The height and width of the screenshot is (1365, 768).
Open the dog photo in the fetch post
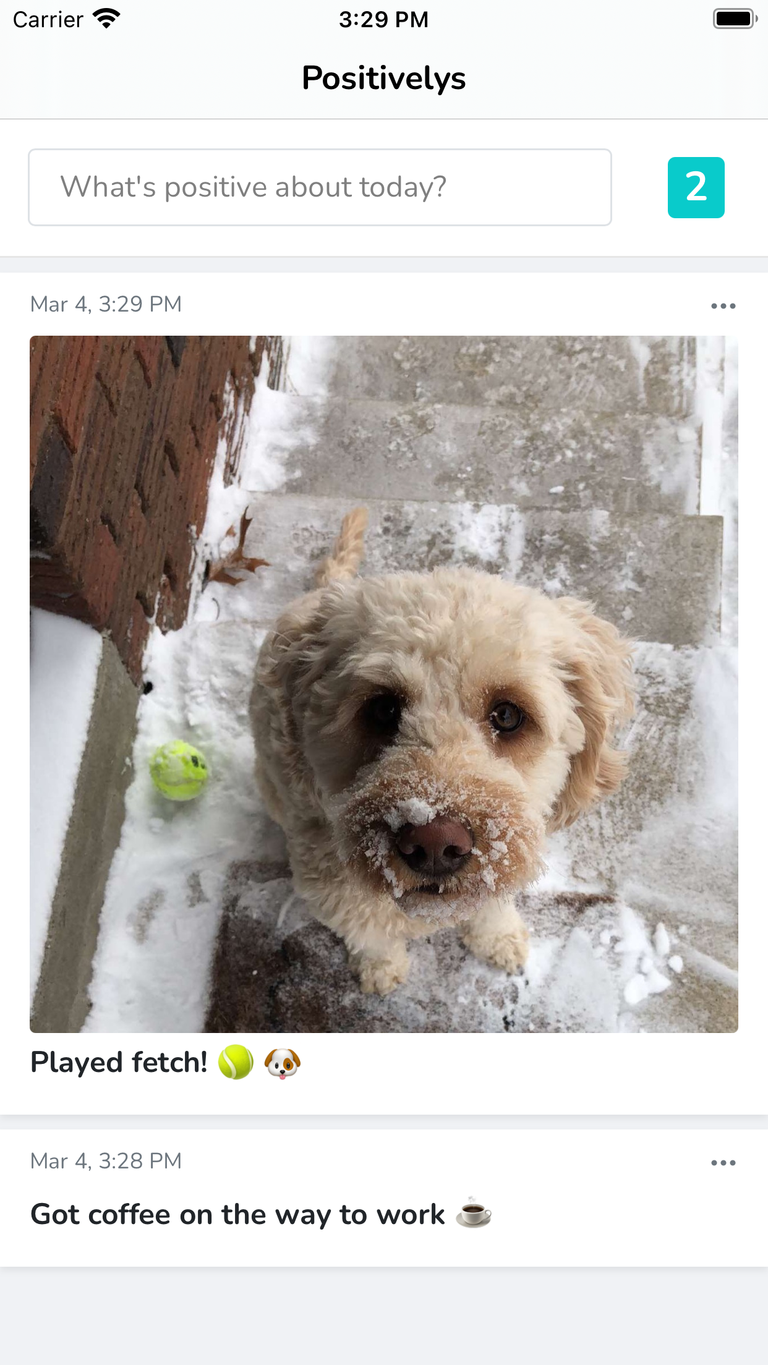[384, 684]
